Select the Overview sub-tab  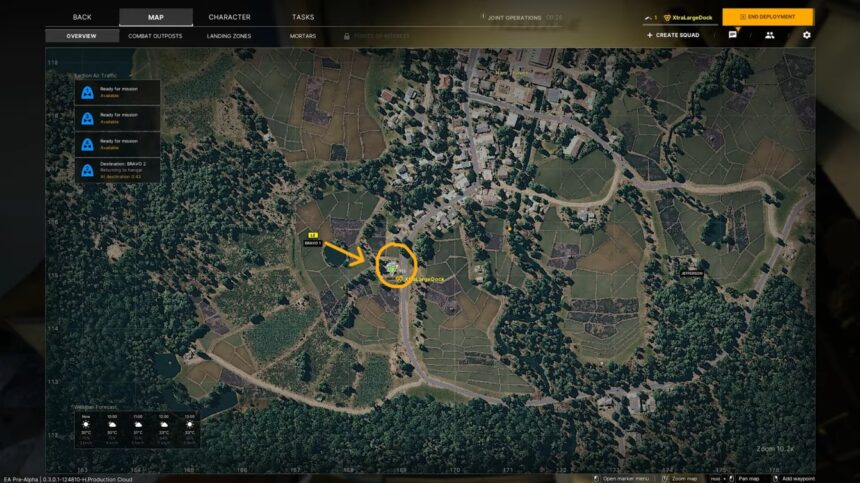point(82,36)
